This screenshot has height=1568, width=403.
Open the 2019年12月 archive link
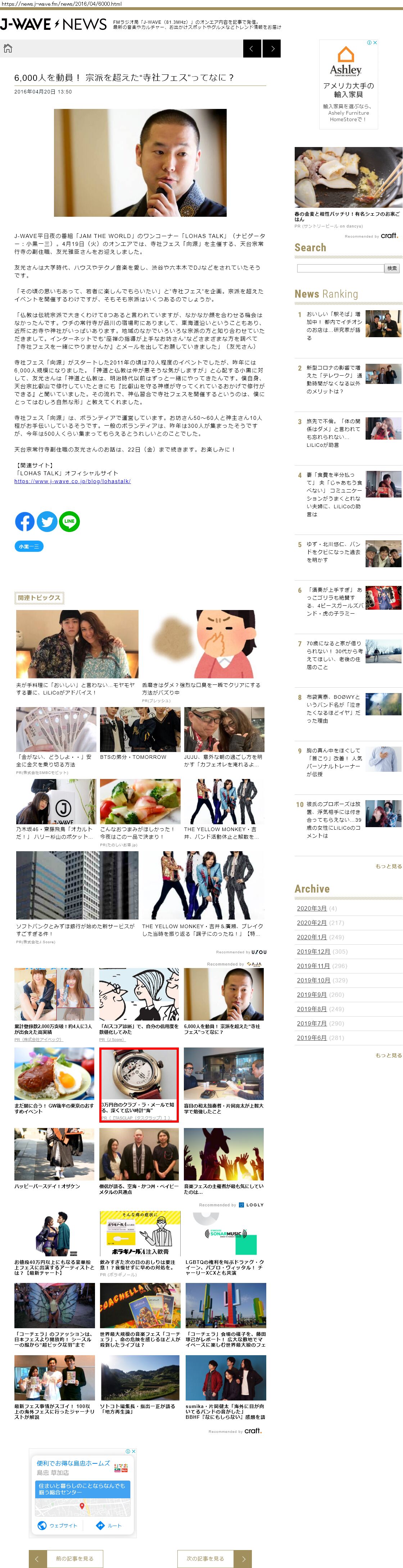tap(313, 952)
